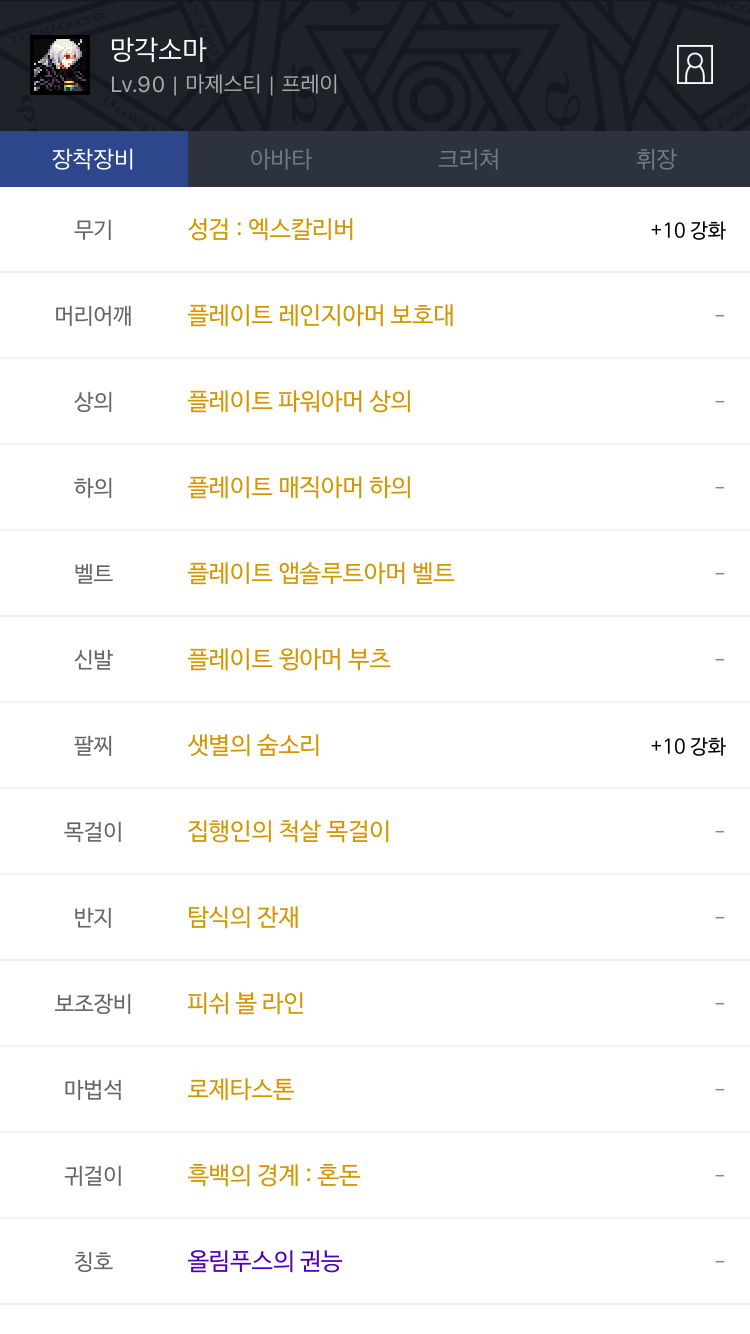Open ring 탐식의 잔재
The height and width of the screenshot is (1334, 750).
pos(244,918)
